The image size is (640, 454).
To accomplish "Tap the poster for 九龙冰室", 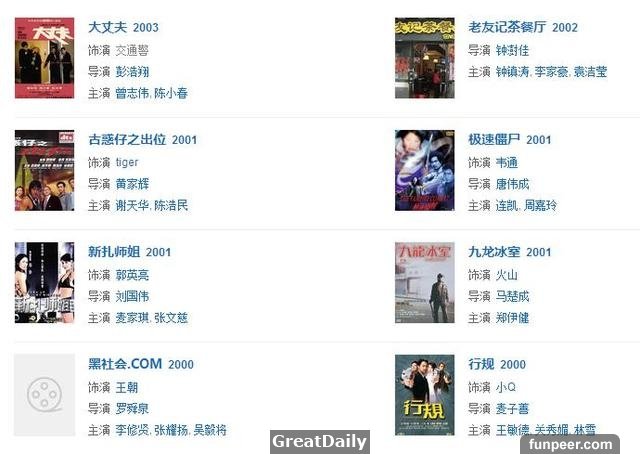I will [x=424, y=282].
